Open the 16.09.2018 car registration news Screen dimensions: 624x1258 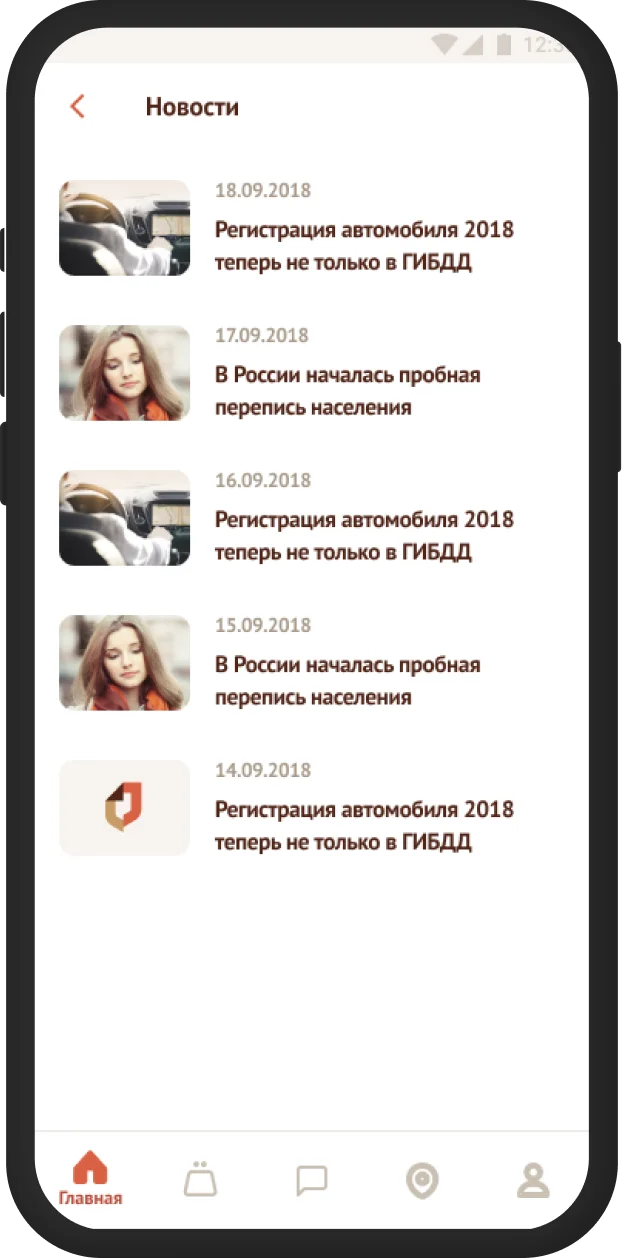pyautogui.click(x=363, y=535)
